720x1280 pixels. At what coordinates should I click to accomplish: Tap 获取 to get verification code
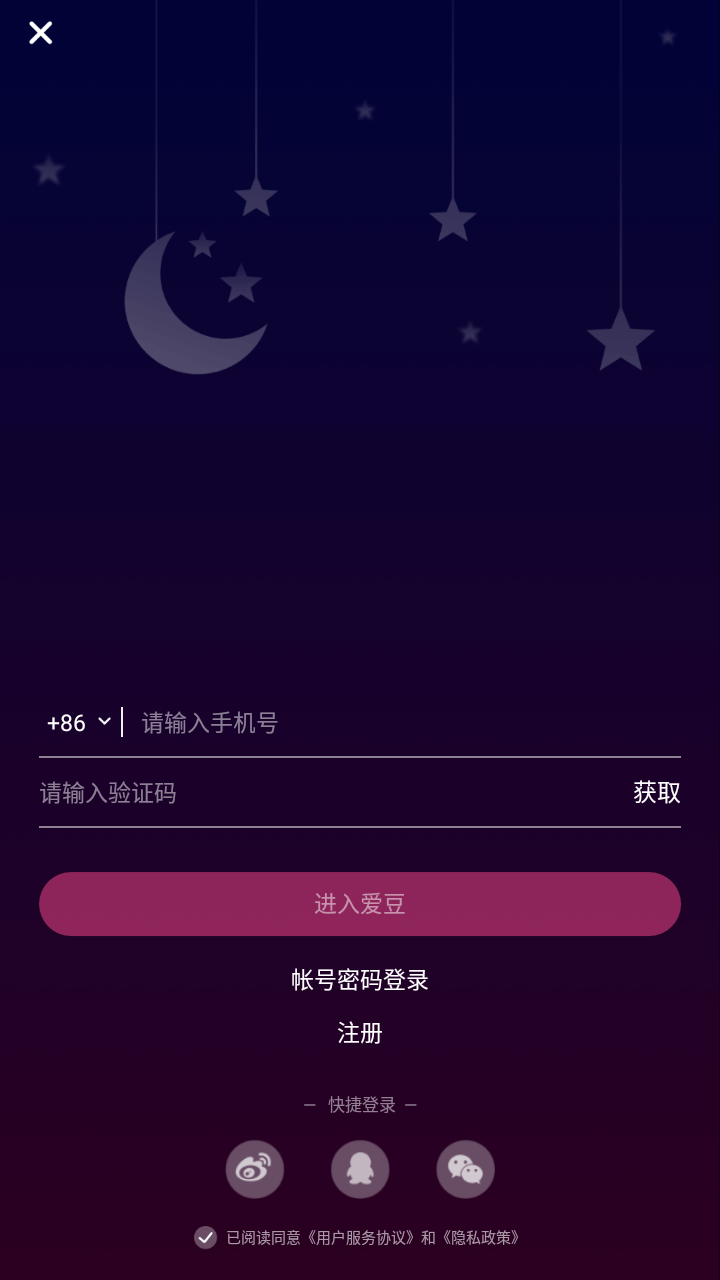[x=657, y=793]
